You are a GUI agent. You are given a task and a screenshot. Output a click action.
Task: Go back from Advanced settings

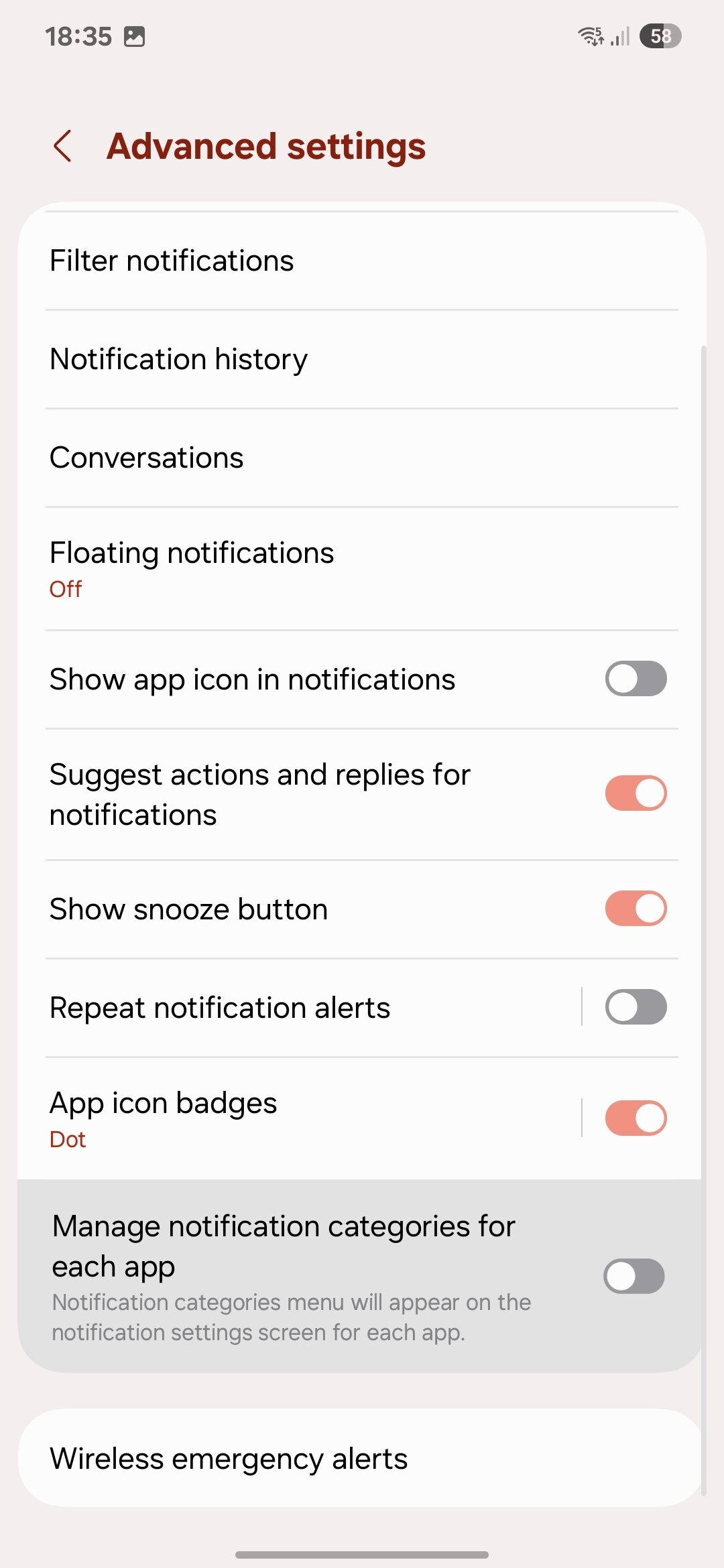coord(63,146)
